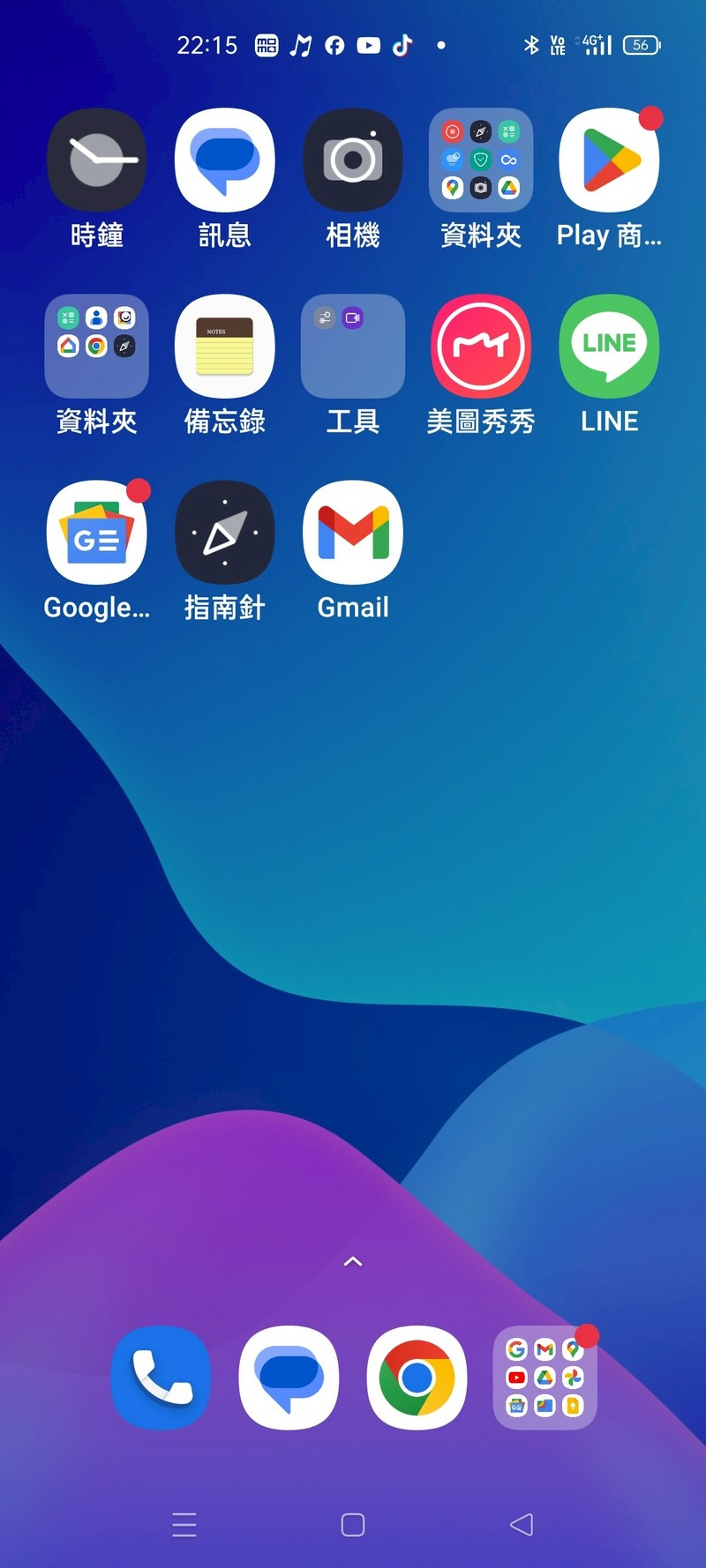The image size is (706, 1568).
Task: Tap the recent apps navigation button
Action: tap(184, 1524)
